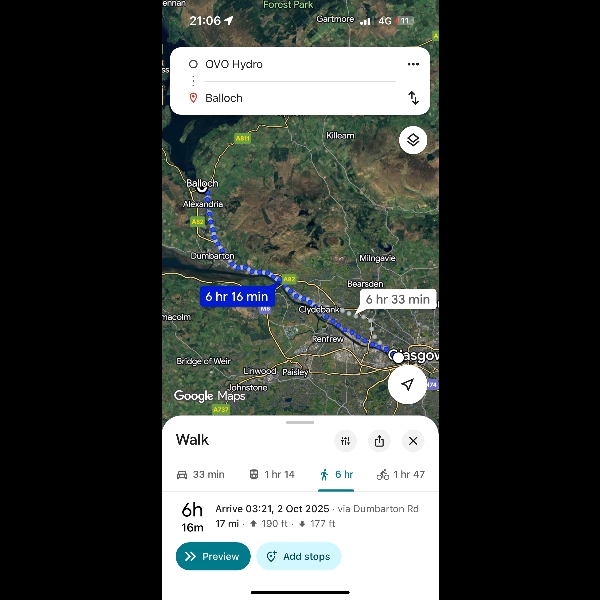Recenter map on current location
Screen dimensions: 600x600
[x=407, y=385]
